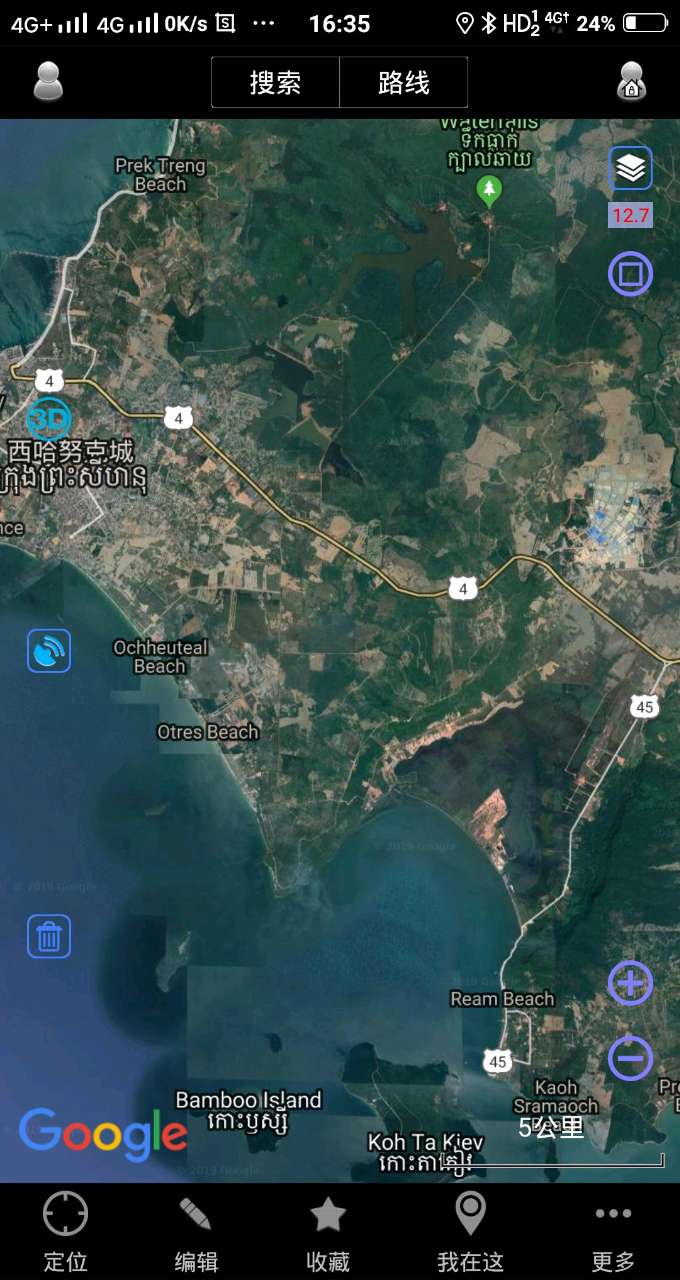Tap the satellite signal icon
The width and height of the screenshot is (680, 1280).
pos(49,651)
